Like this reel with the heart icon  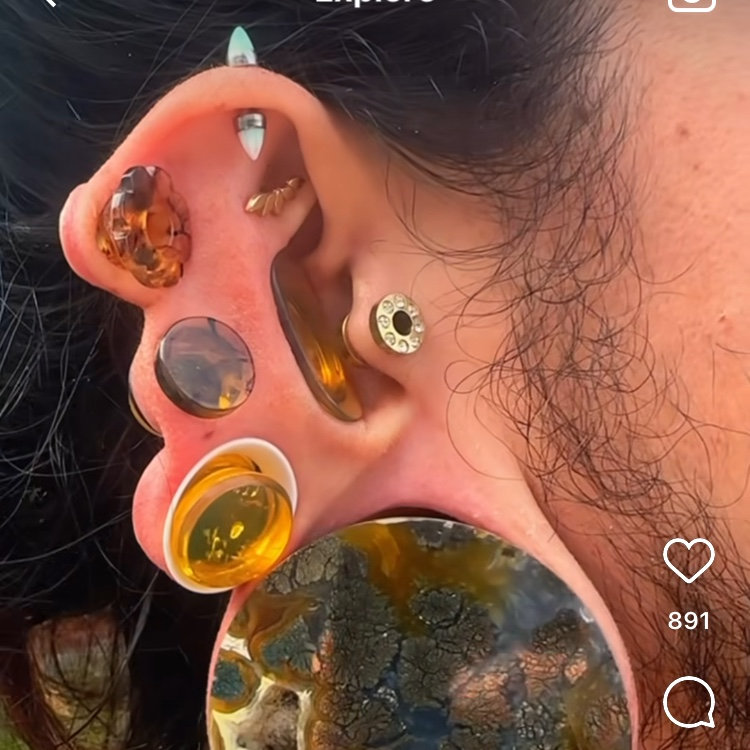pyautogui.click(x=689, y=560)
